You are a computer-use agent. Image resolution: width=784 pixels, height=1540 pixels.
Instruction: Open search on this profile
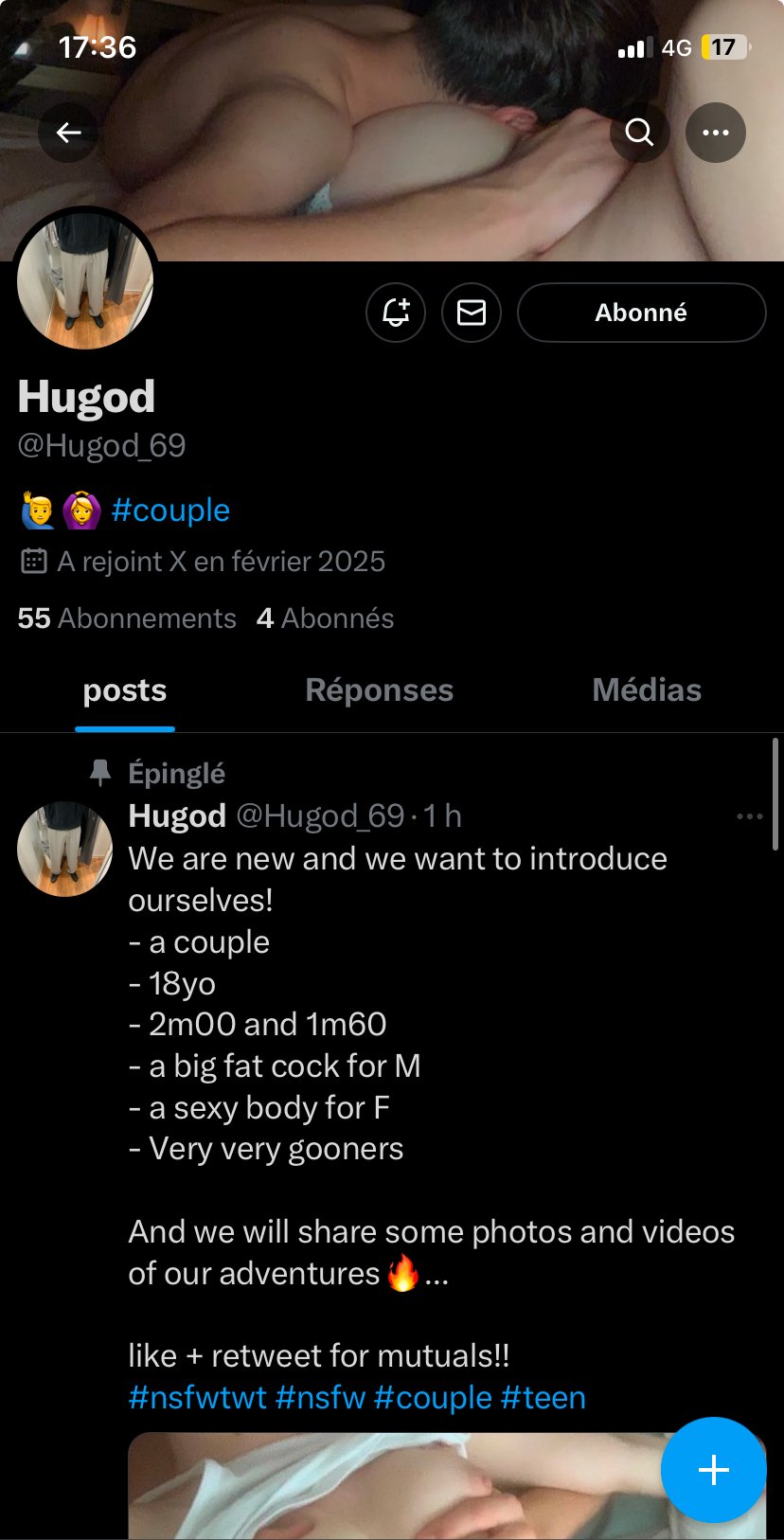pyautogui.click(x=640, y=133)
